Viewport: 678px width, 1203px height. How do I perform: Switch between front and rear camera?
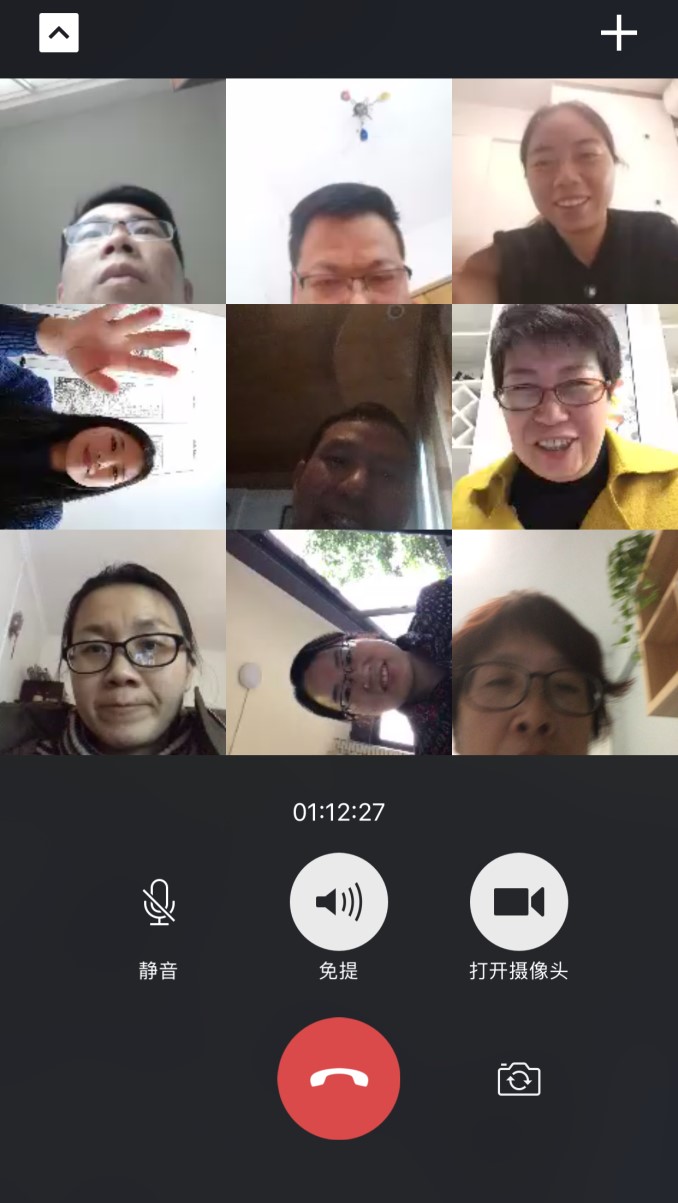click(518, 1079)
